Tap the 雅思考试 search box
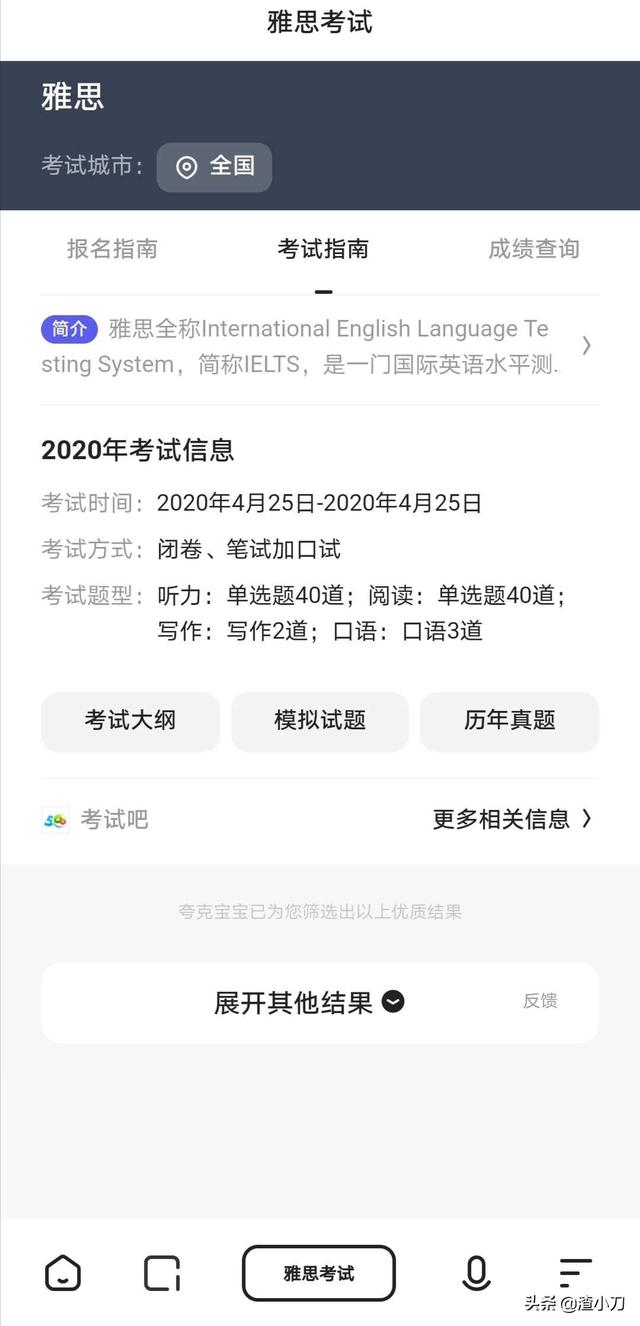Image resolution: width=640 pixels, height=1326 pixels. point(319,1273)
